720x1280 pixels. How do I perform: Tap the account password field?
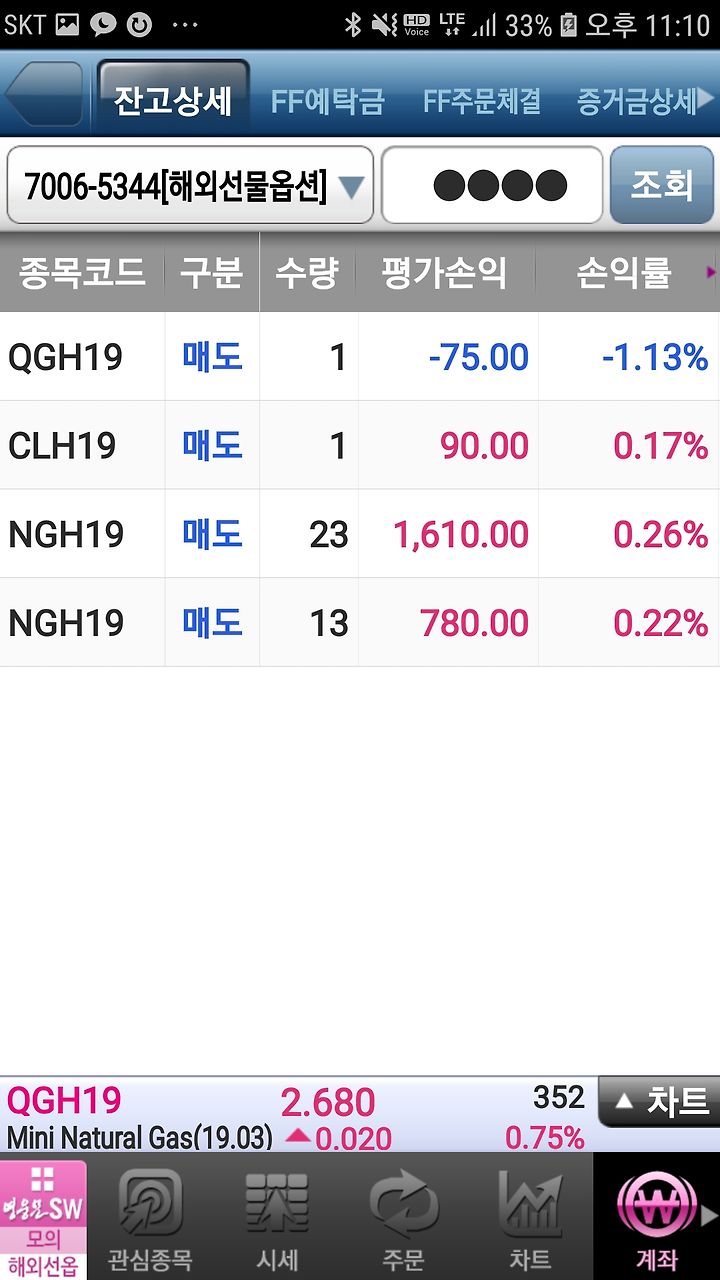coord(492,186)
